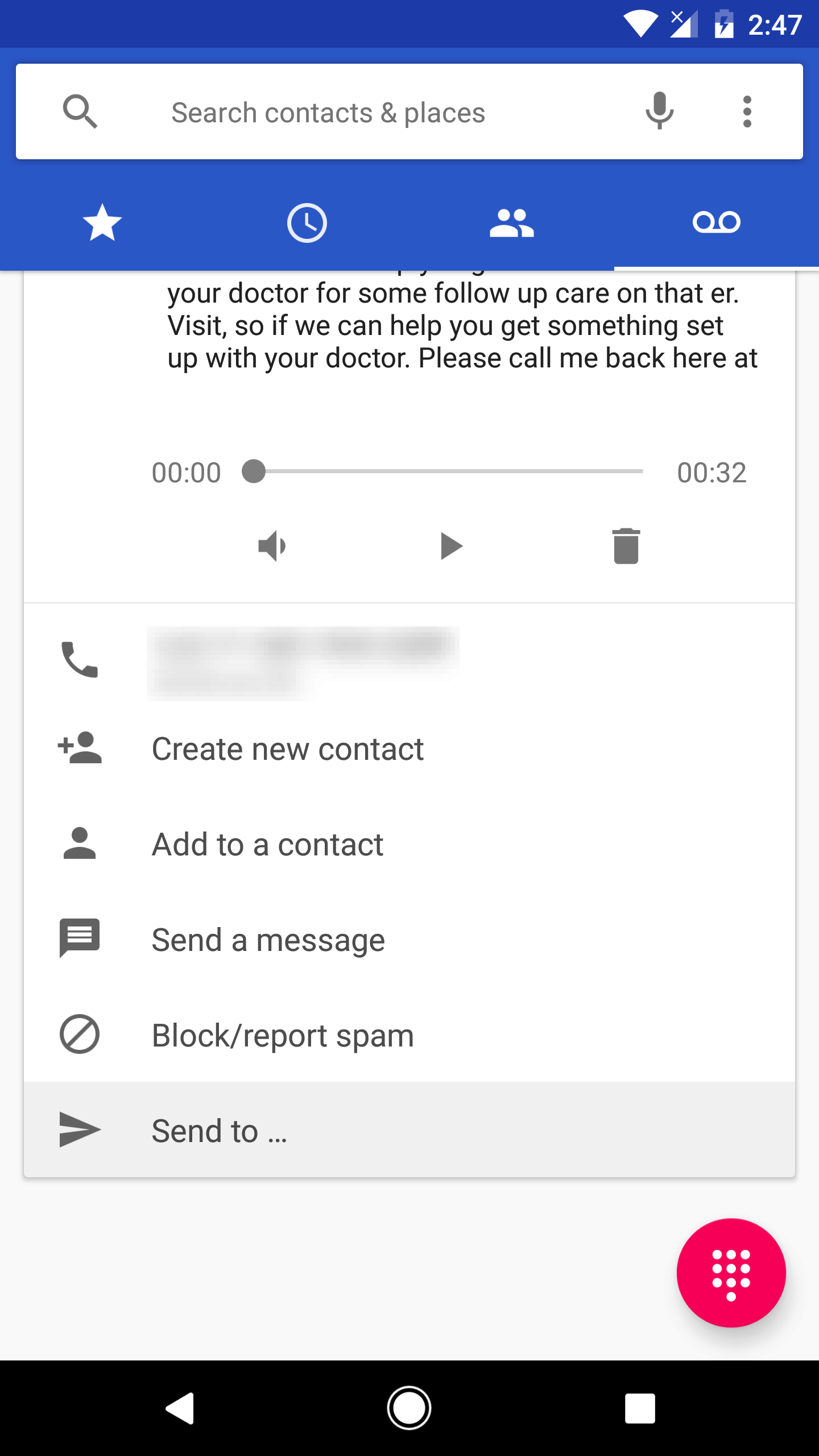The width and height of the screenshot is (819, 1456).
Task: Go back with the system back button
Action: point(180,1408)
